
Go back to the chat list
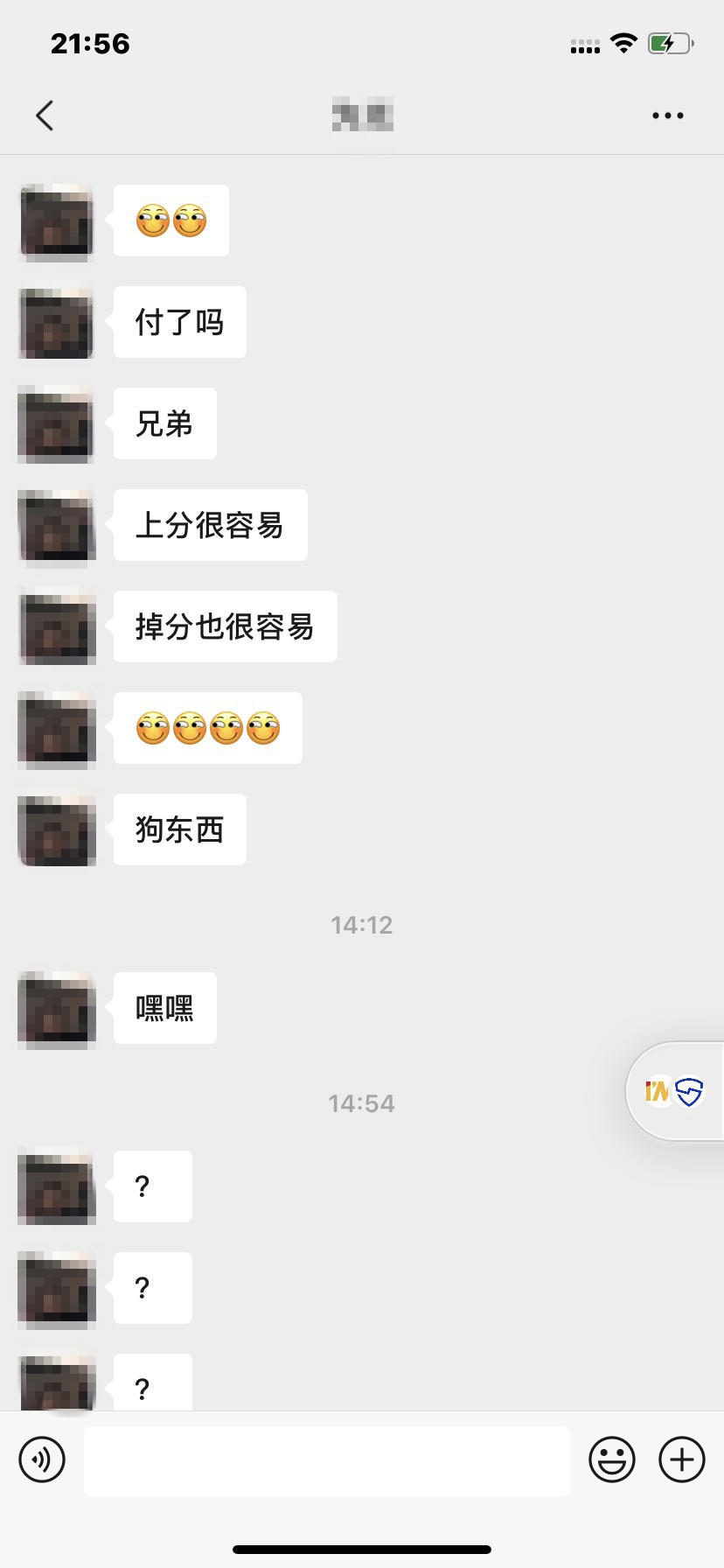point(45,115)
